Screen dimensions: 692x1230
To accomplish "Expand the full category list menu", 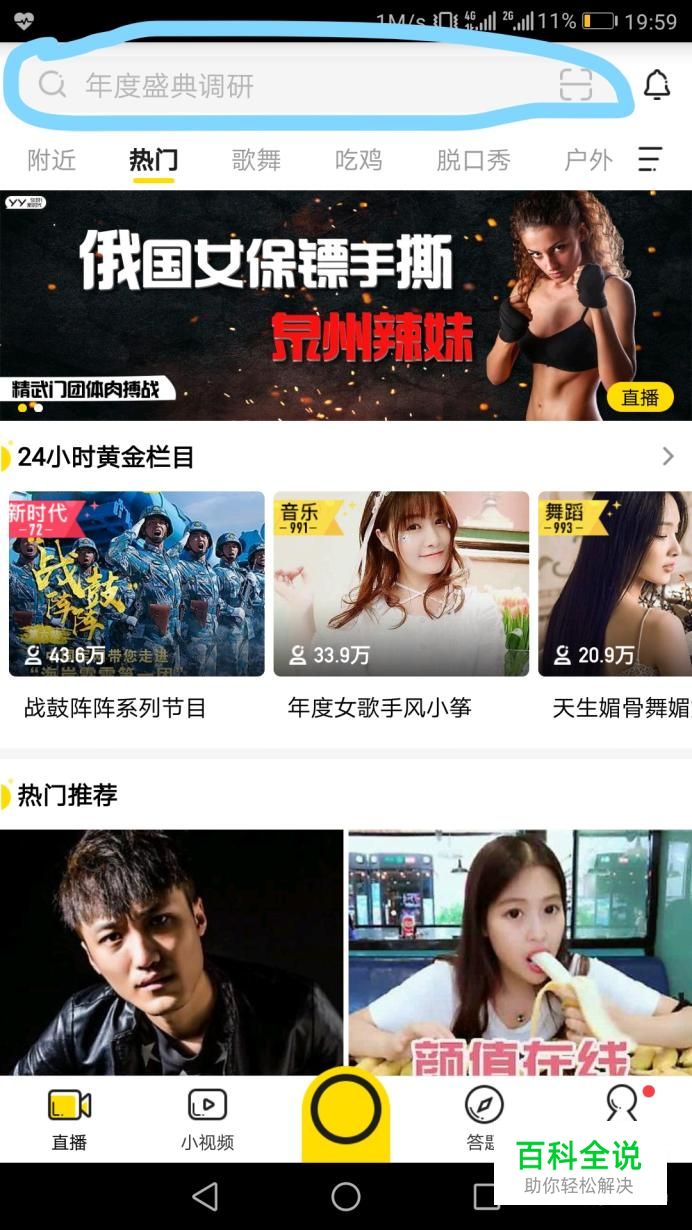I will tap(650, 160).
